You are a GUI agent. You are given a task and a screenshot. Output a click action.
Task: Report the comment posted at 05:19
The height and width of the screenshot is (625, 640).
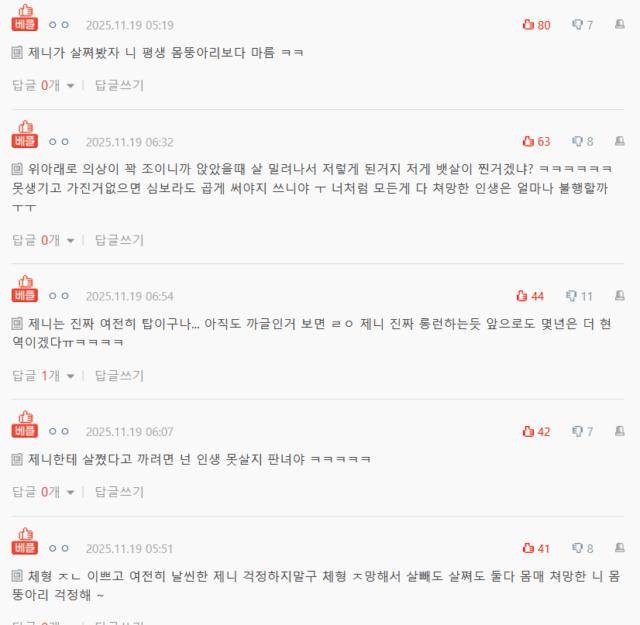tap(620, 25)
